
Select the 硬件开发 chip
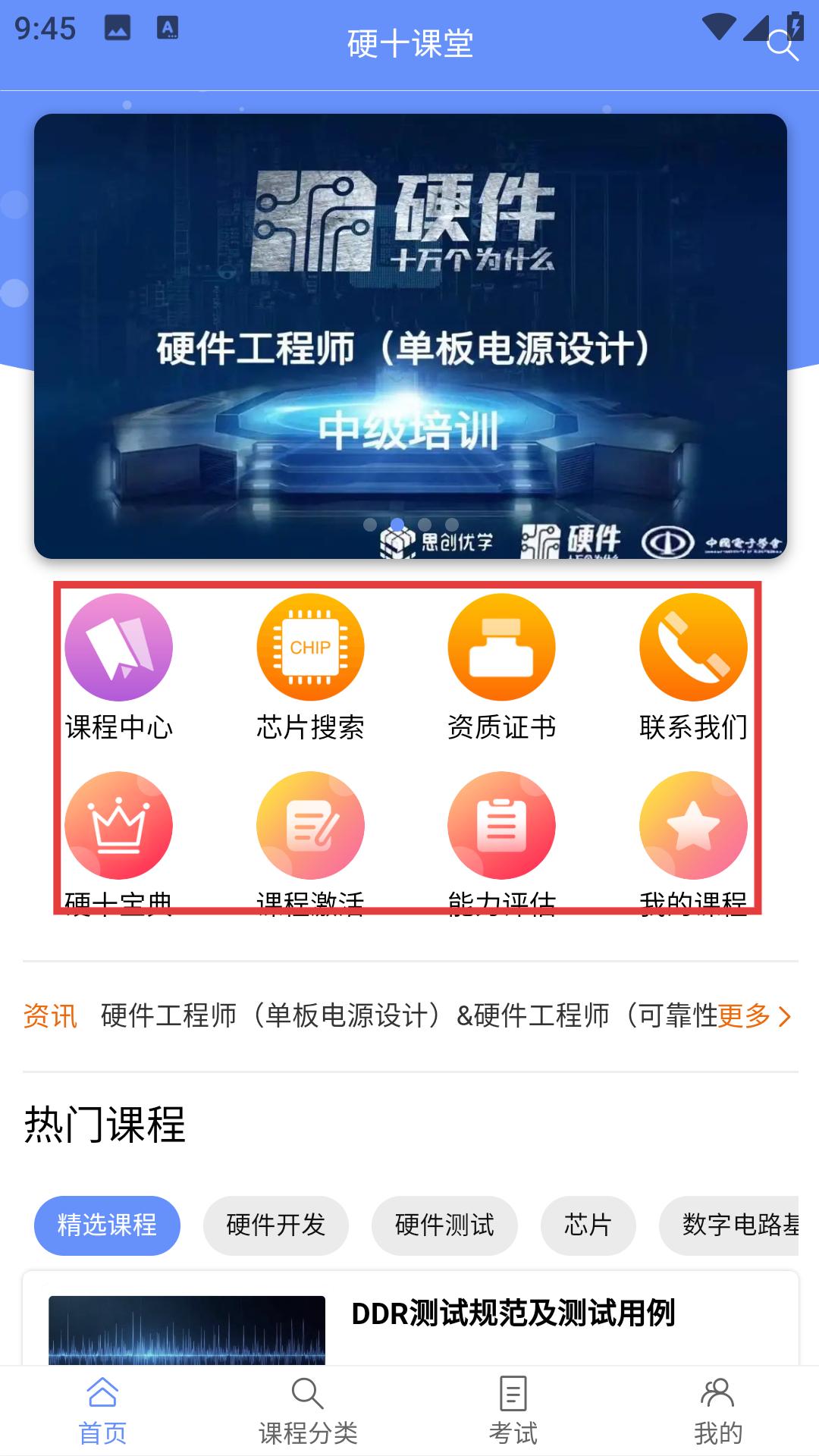click(275, 1225)
